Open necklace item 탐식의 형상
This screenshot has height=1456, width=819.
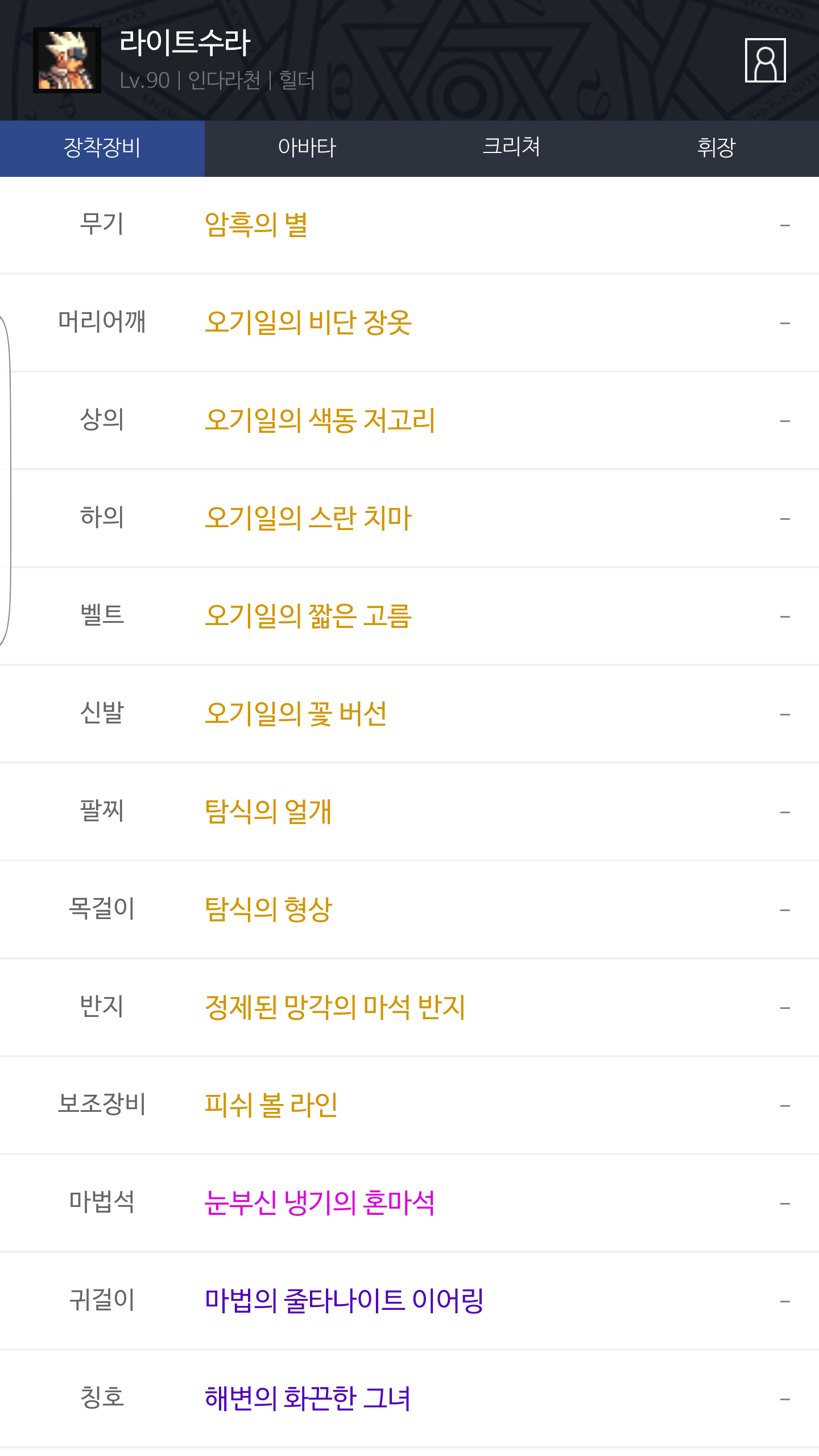268,910
